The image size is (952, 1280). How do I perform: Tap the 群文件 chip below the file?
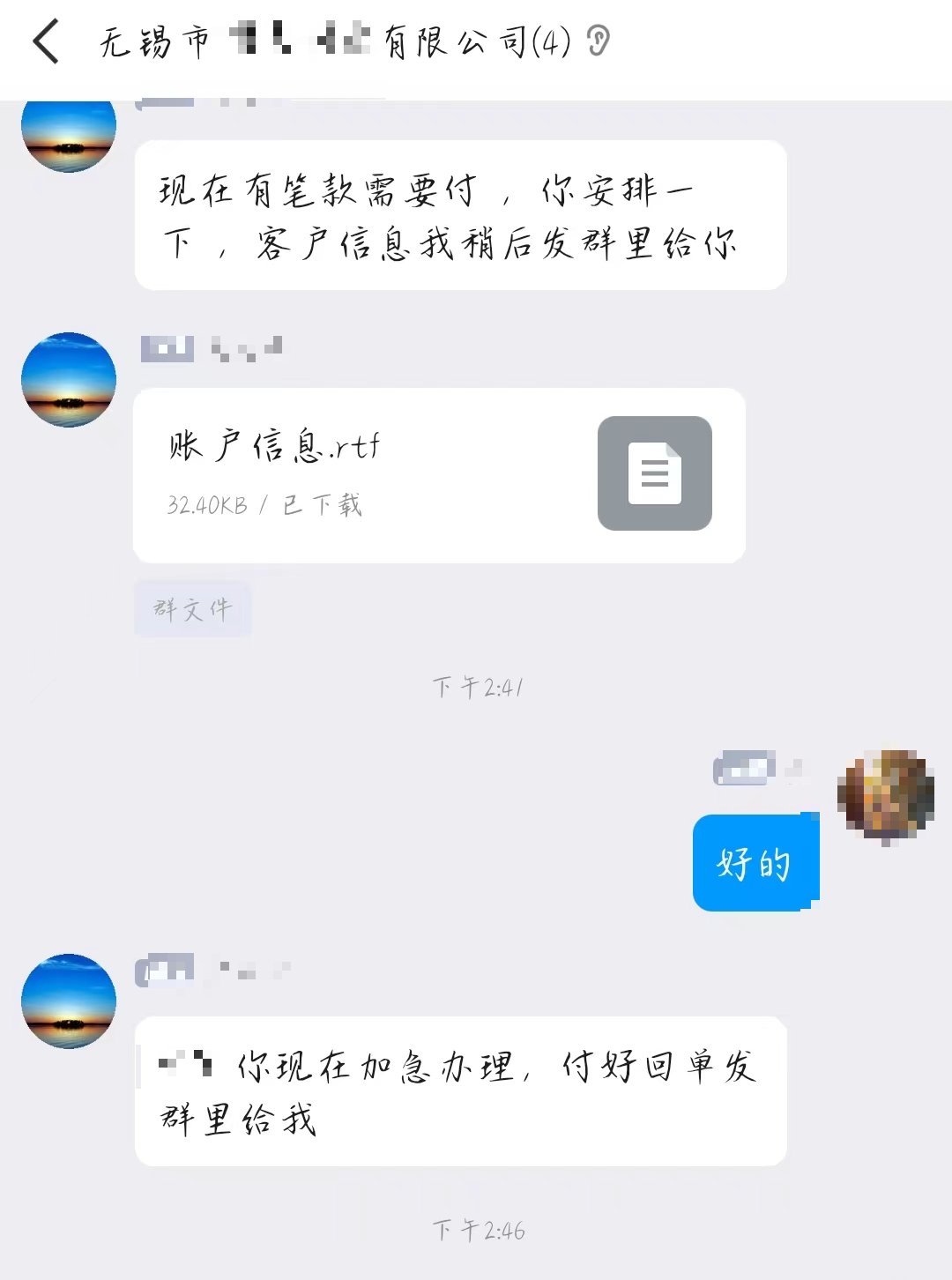(x=193, y=608)
